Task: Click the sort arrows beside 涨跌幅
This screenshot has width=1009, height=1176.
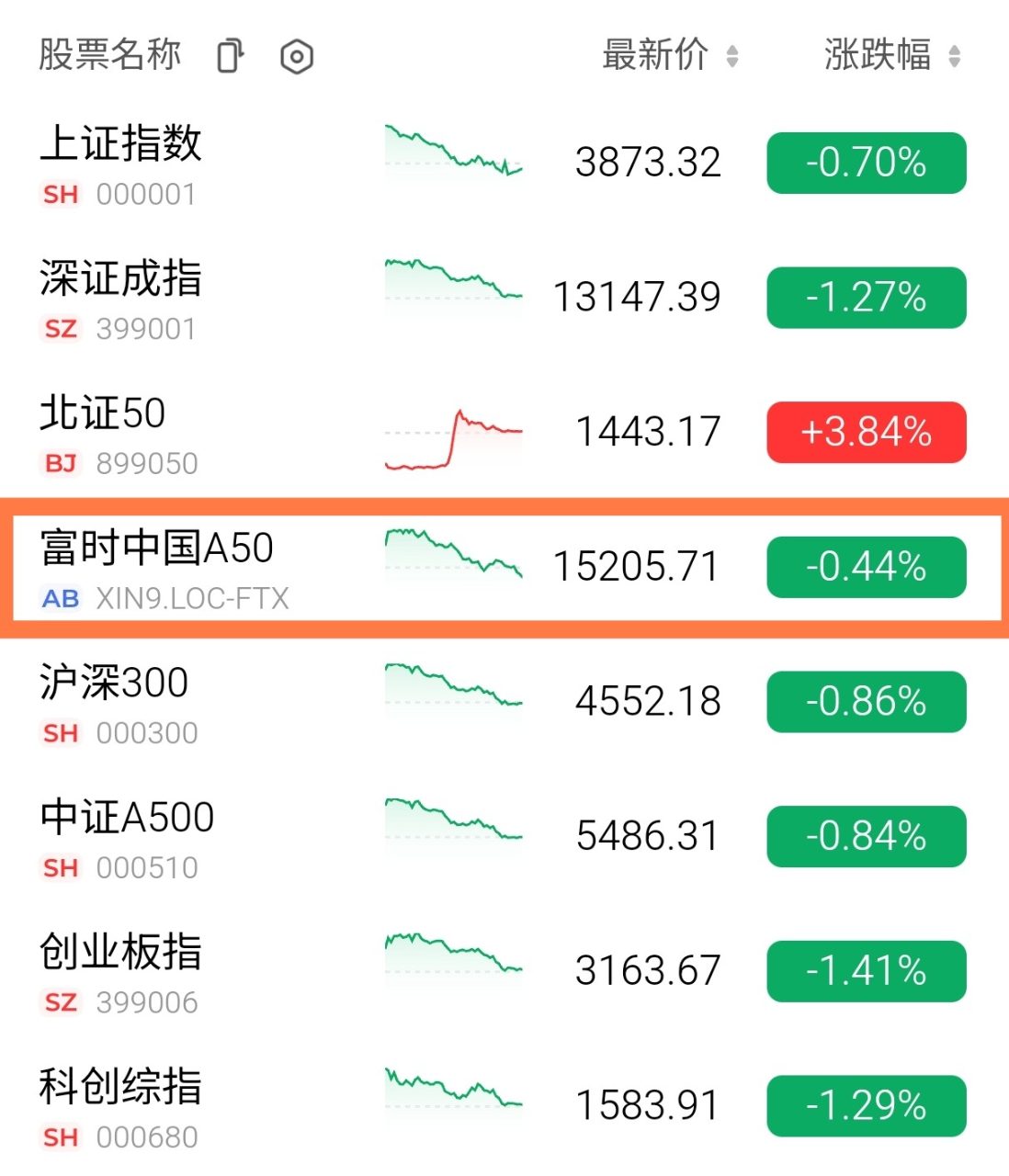Action: 953,56
